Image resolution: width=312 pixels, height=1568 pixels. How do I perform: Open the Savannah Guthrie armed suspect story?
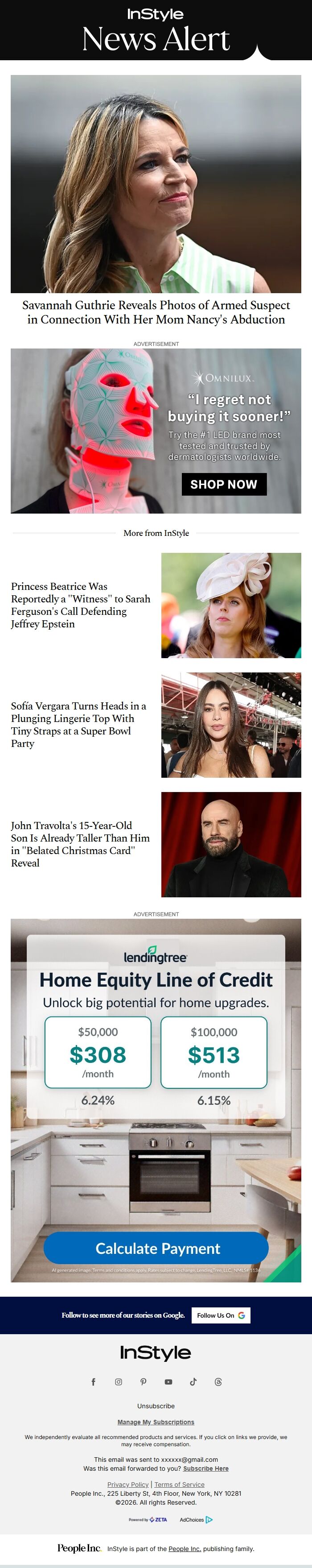pyautogui.click(x=156, y=312)
